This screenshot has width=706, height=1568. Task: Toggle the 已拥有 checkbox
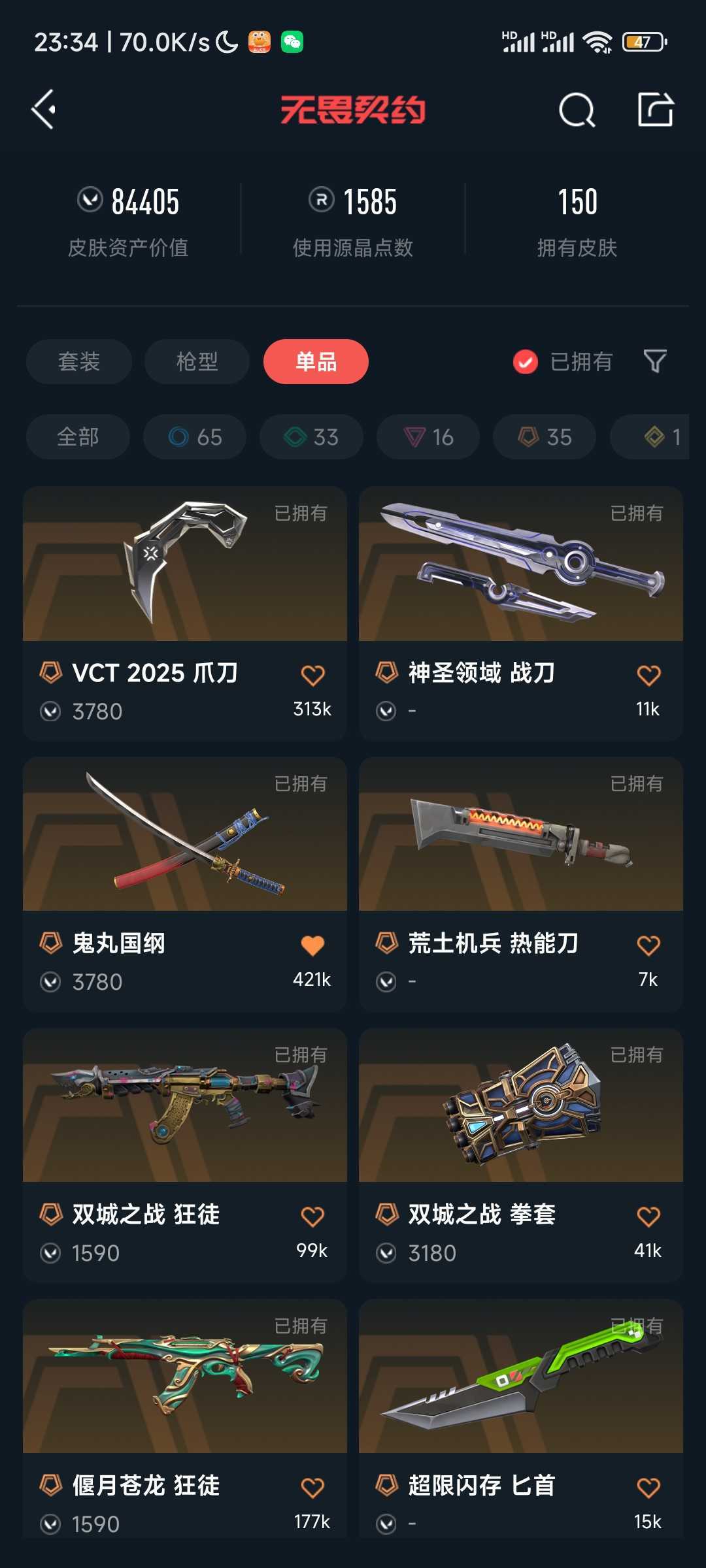526,361
